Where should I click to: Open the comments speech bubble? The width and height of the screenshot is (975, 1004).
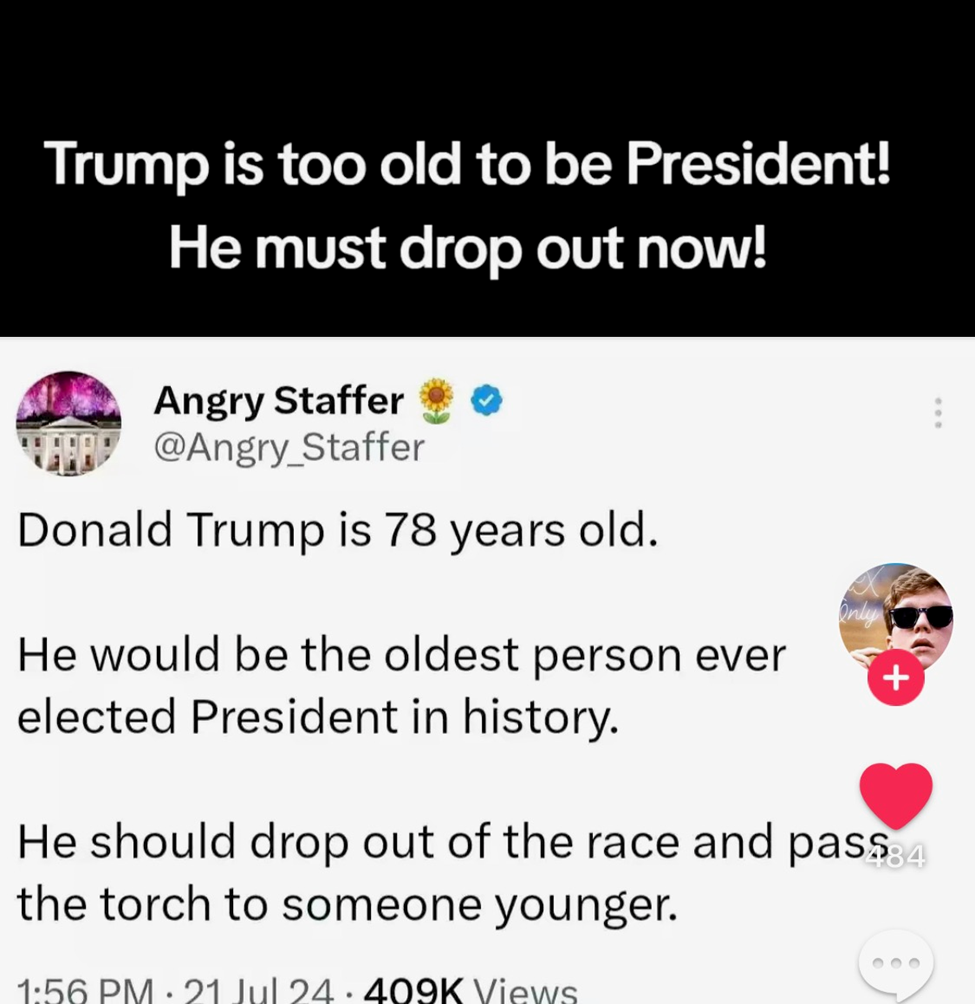(x=896, y=964)
